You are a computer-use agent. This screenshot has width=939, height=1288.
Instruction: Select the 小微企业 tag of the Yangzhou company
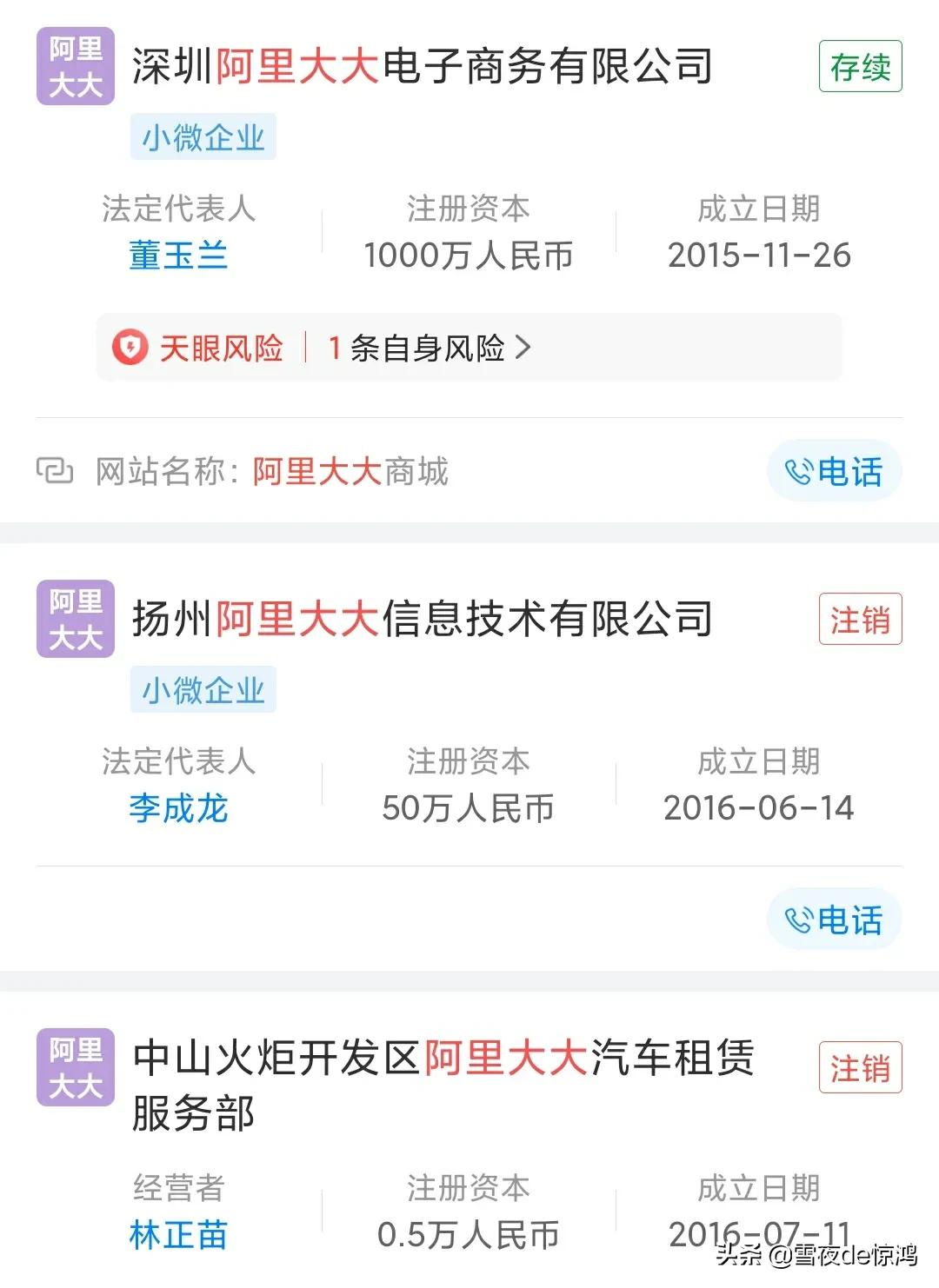(x=203, y=688)
